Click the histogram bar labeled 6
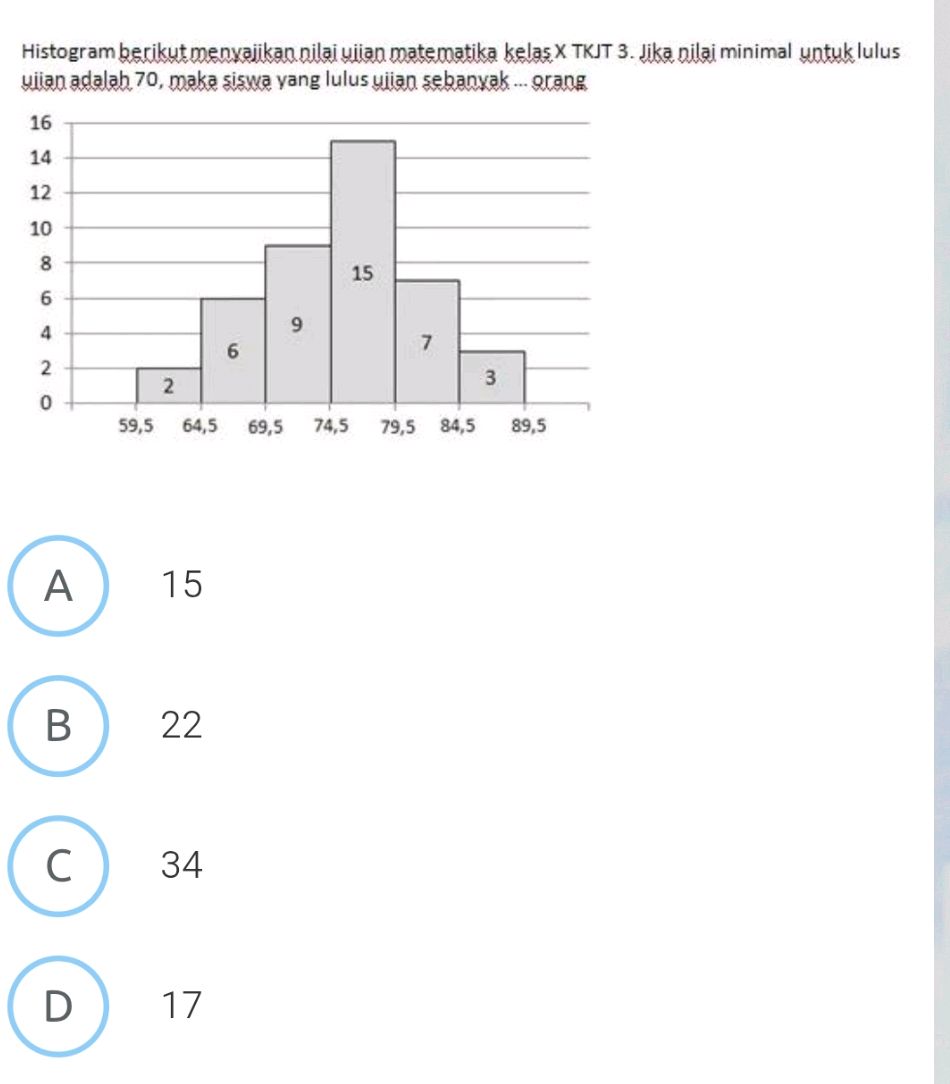Screen dimensions: 950x1084 (x=232, y=350)
